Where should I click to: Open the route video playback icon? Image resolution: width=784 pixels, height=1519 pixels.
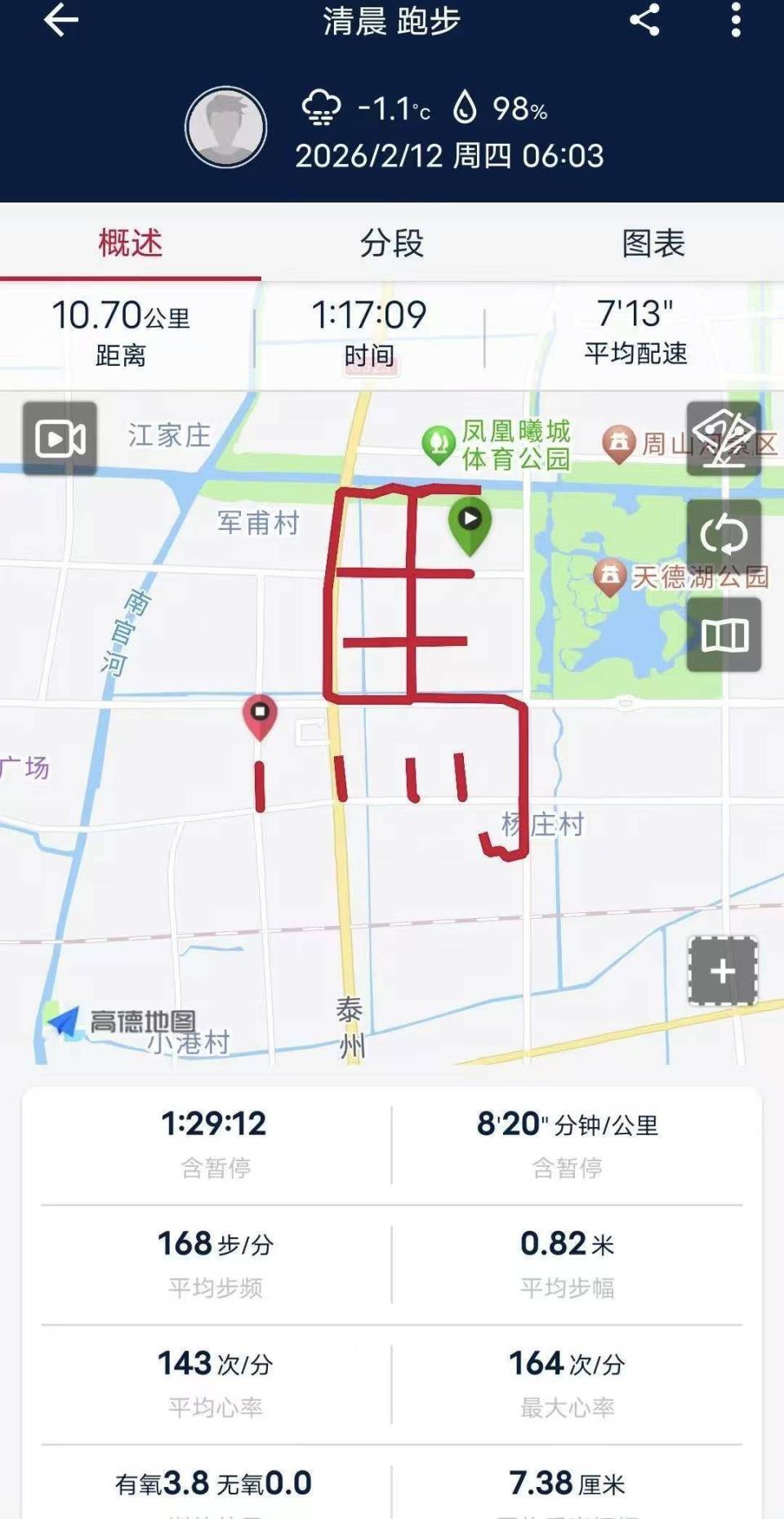point(60,439)
